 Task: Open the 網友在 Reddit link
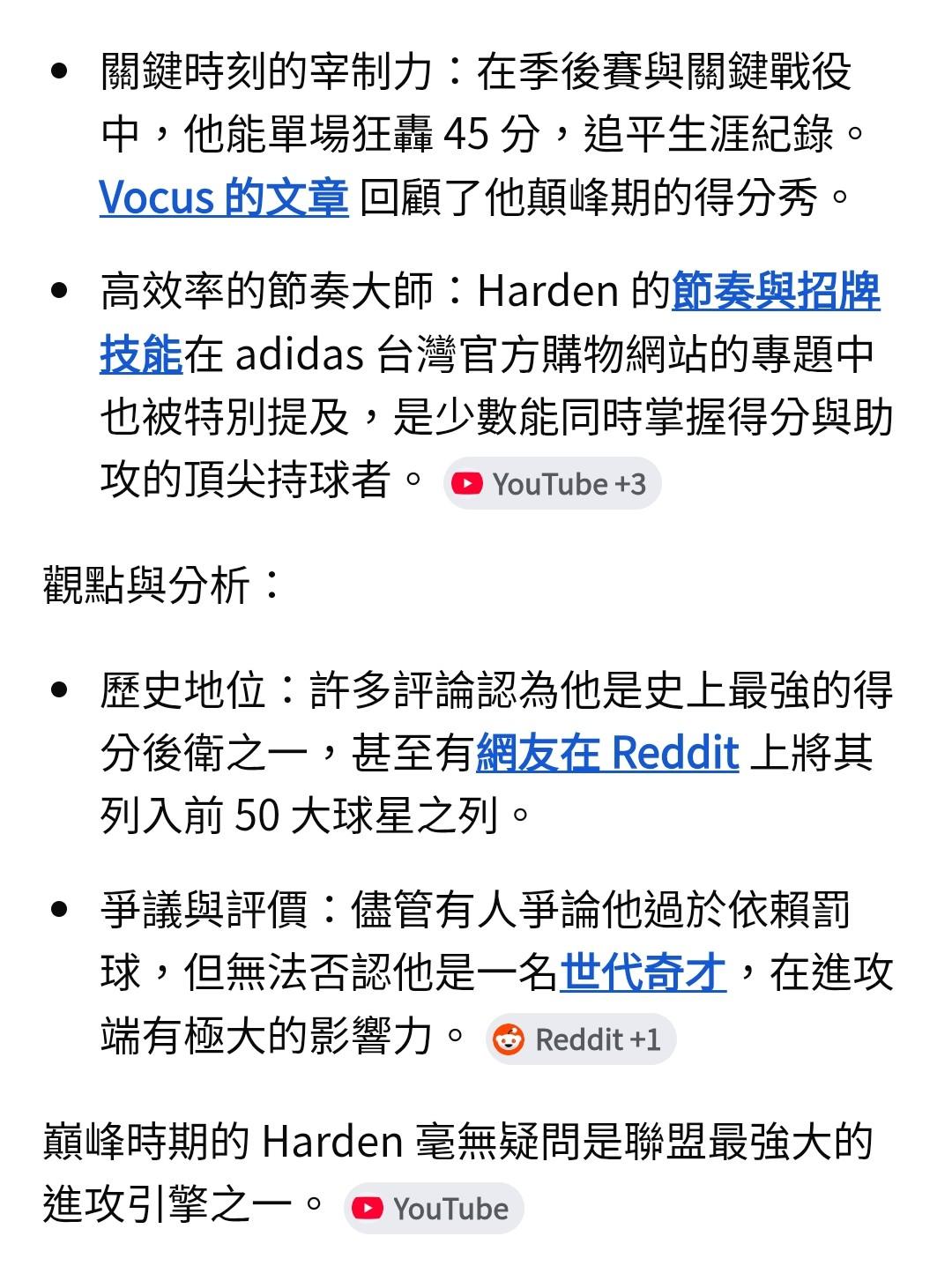pos(607,753)
